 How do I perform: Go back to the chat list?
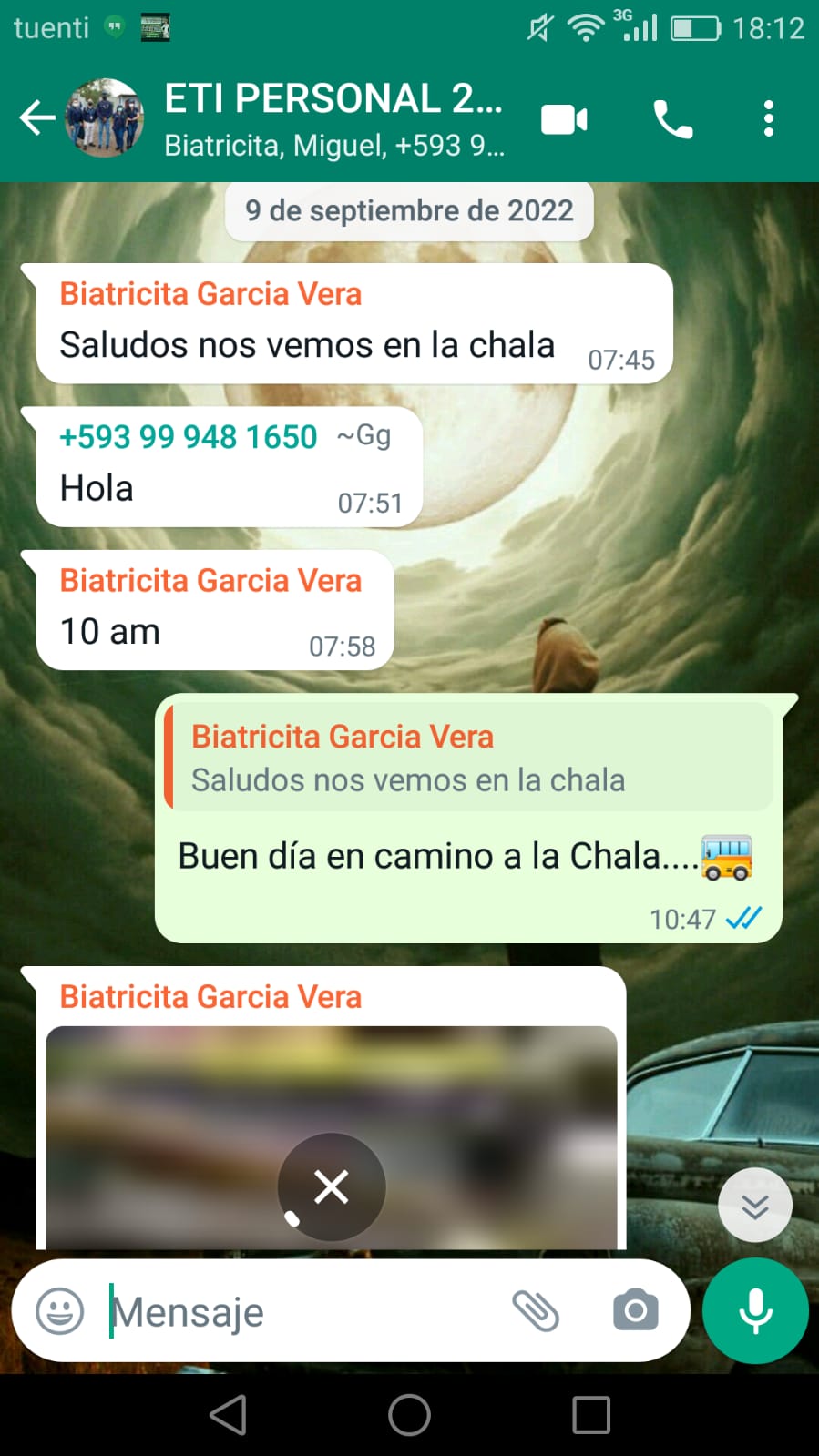[x=36, y=118]
